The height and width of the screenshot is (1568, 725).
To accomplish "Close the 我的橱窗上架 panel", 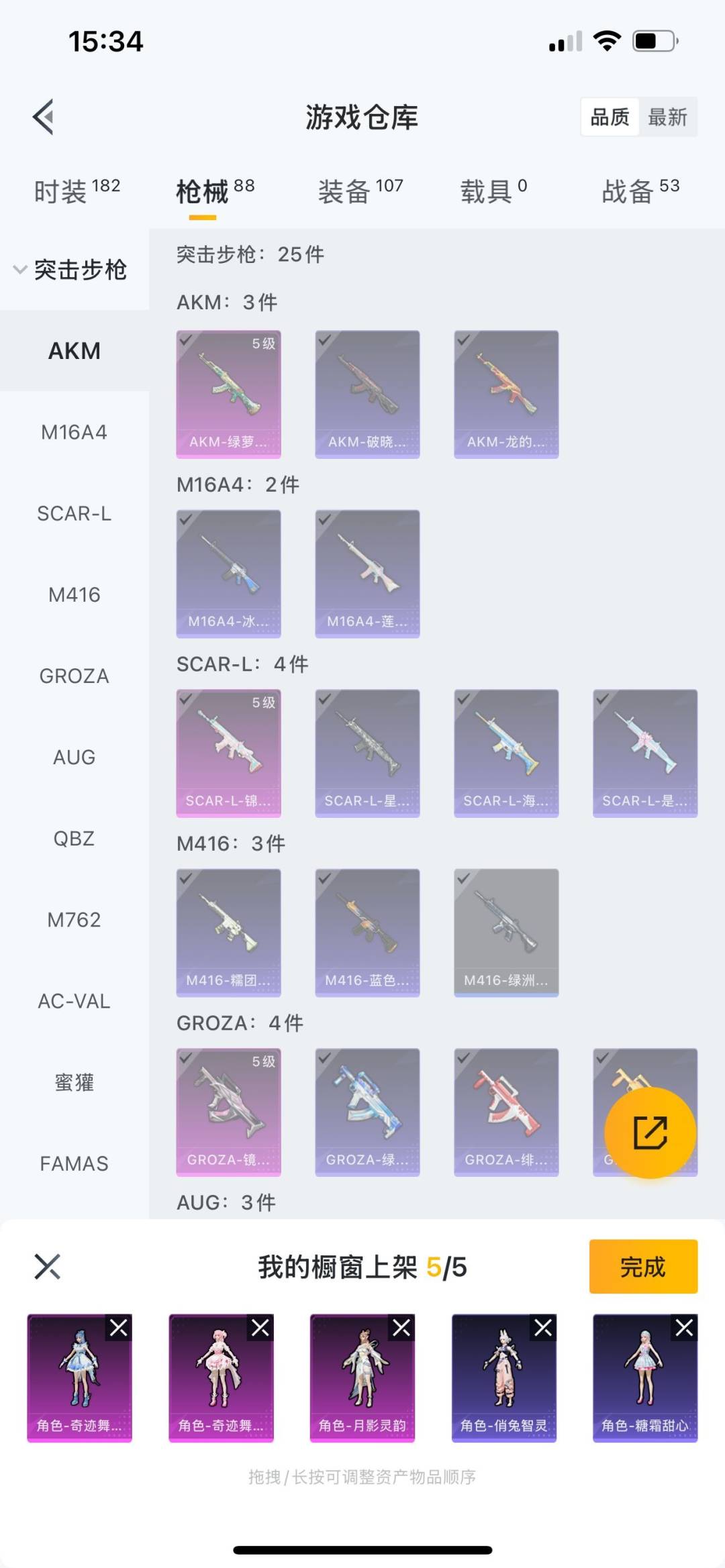I will (x=47, y=1267).
